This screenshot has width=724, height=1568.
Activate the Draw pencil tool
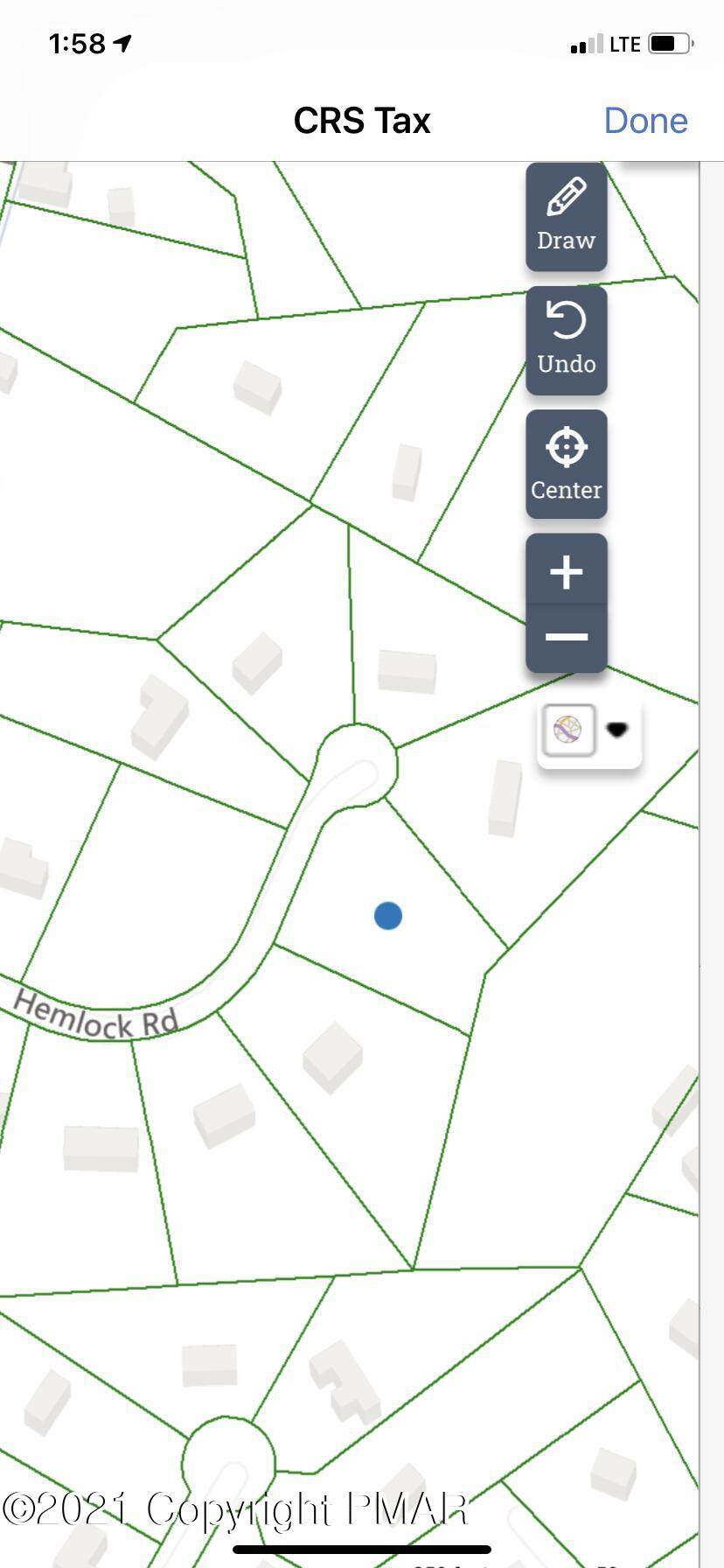pyautogui.click(x=566, y=215)
